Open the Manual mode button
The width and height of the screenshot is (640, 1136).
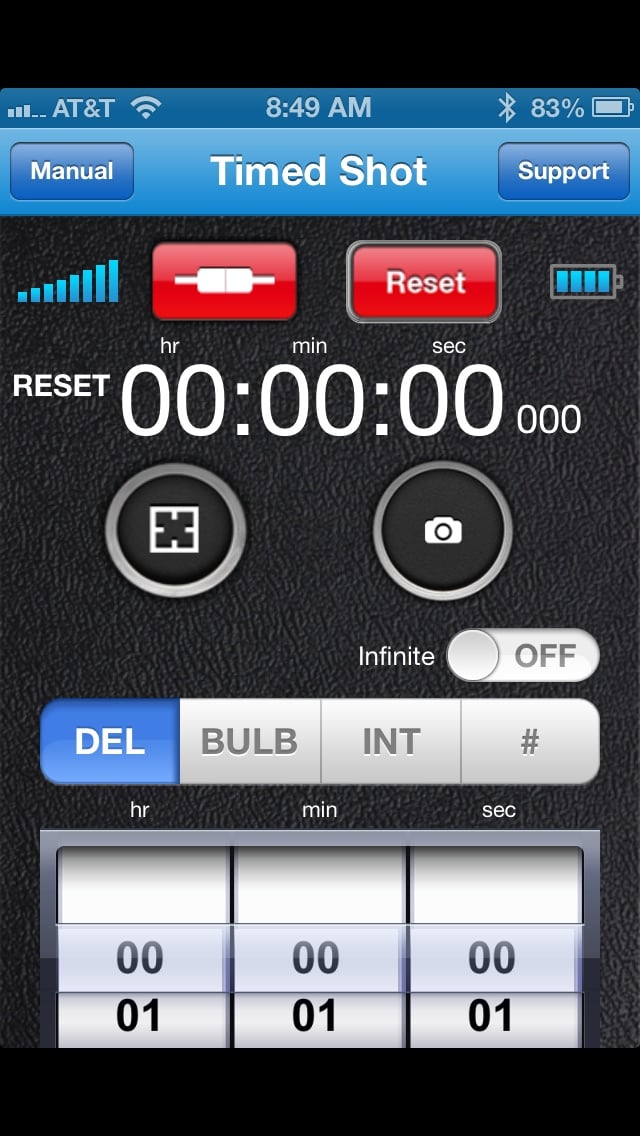click(x=72, y=171)
